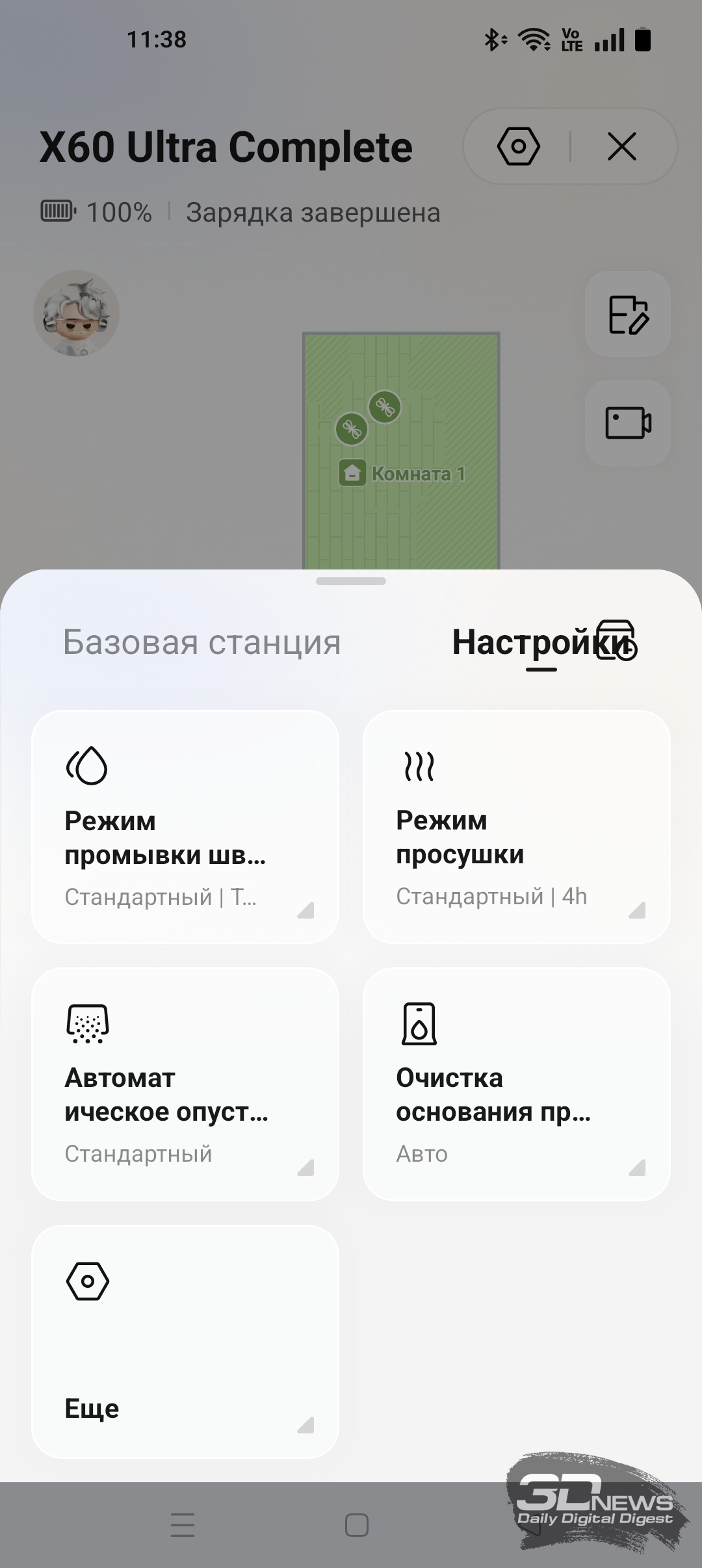Open the system recent apps menu

[x=183, y=1525]
